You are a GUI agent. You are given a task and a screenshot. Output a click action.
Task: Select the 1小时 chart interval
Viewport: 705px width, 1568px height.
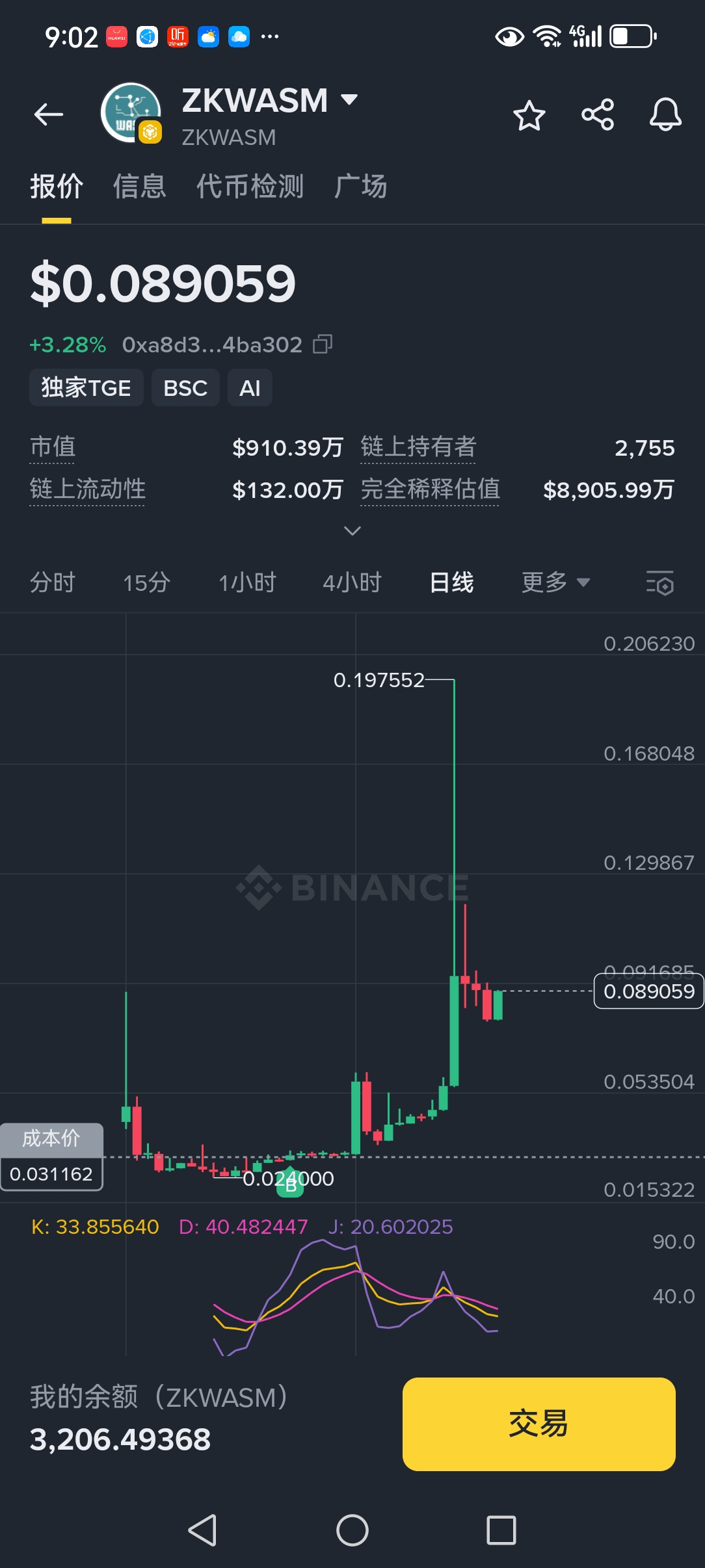pos(247,582)
